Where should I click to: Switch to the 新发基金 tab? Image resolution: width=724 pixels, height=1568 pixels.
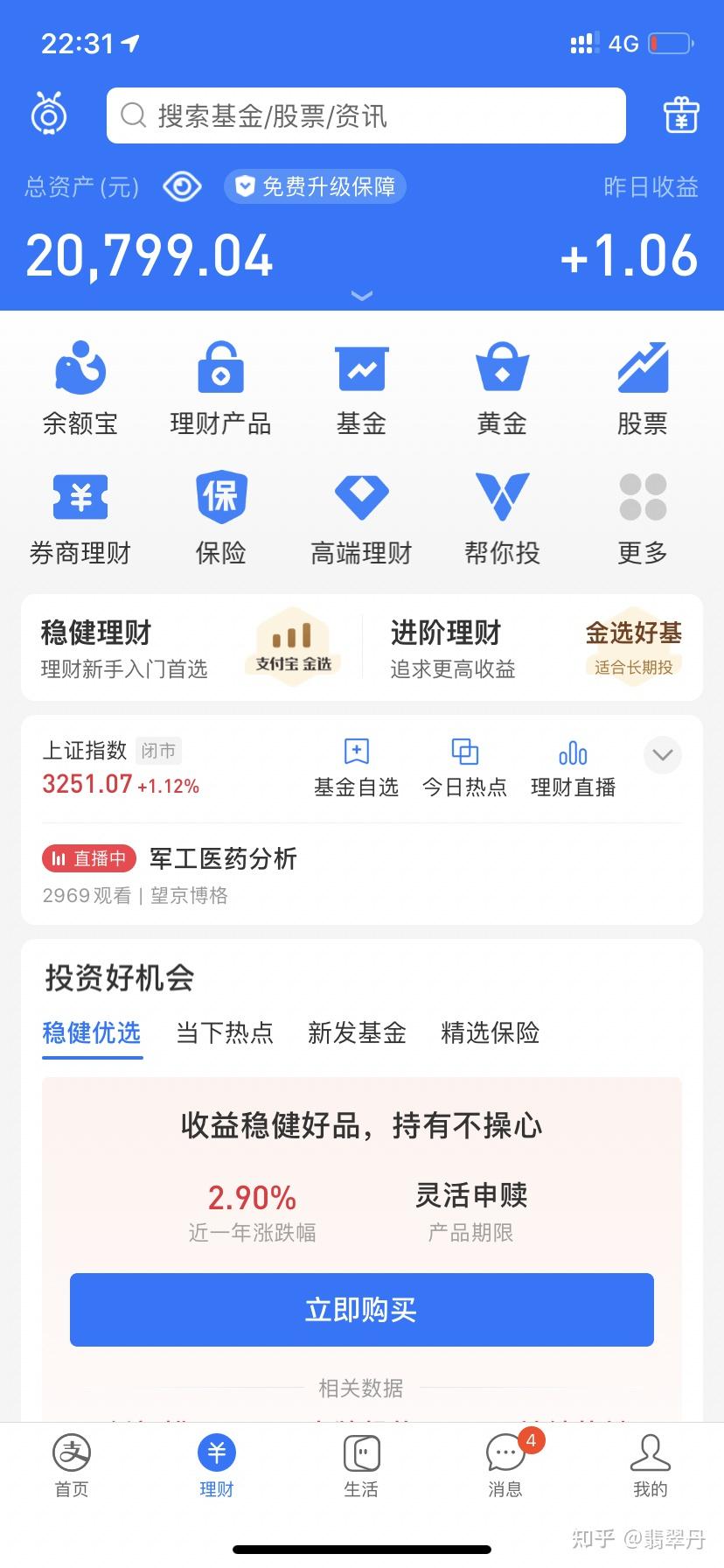tap(356, 1033)
